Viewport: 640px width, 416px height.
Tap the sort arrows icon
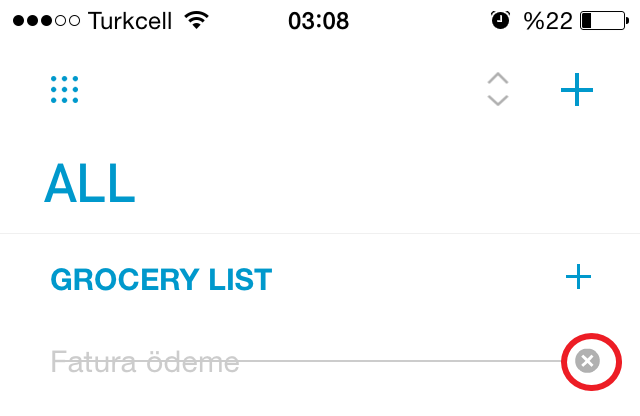click(498, 90)
